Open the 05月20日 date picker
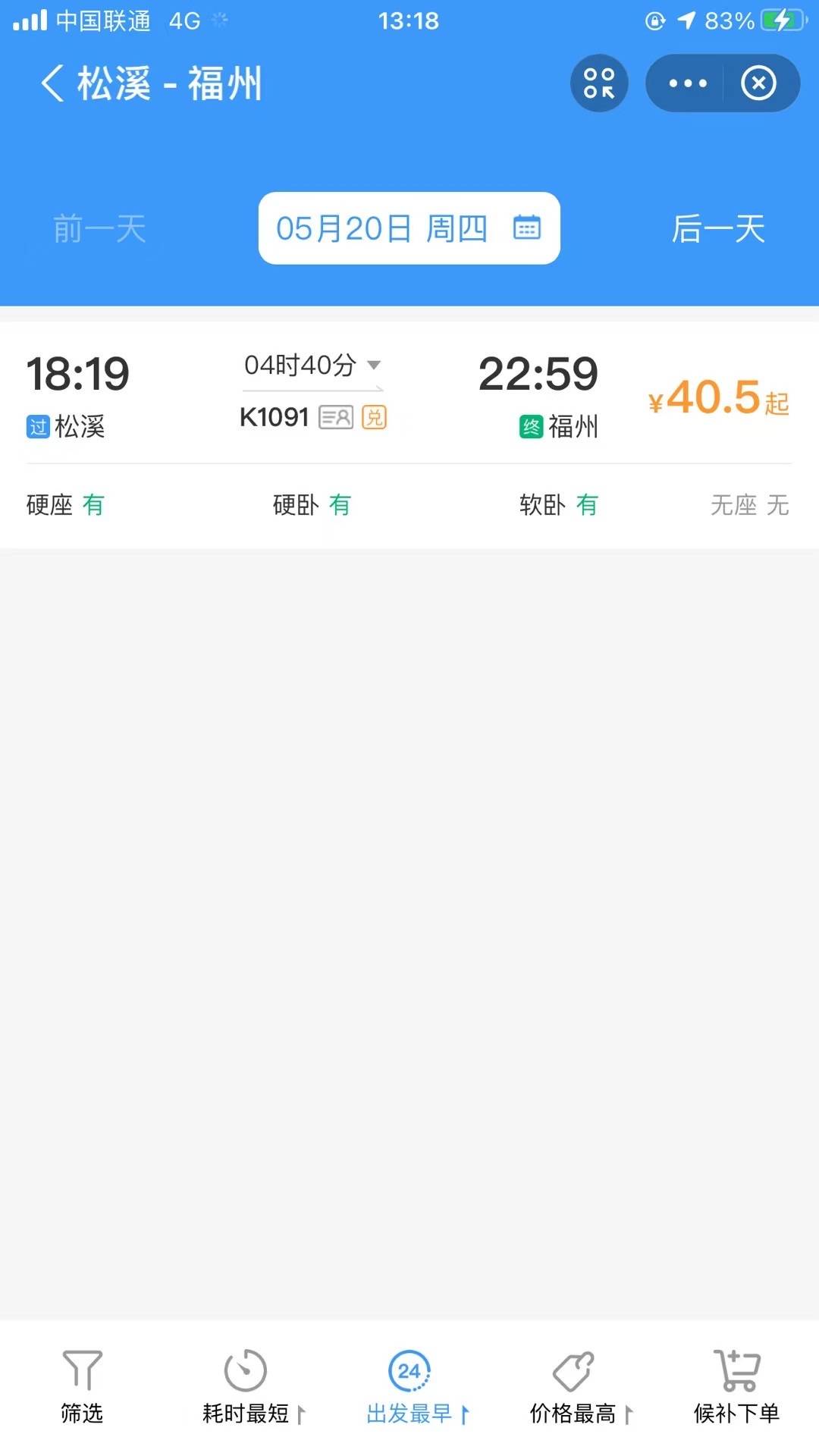The width and height of the screenshot is (819, 1456). (409, 228)
